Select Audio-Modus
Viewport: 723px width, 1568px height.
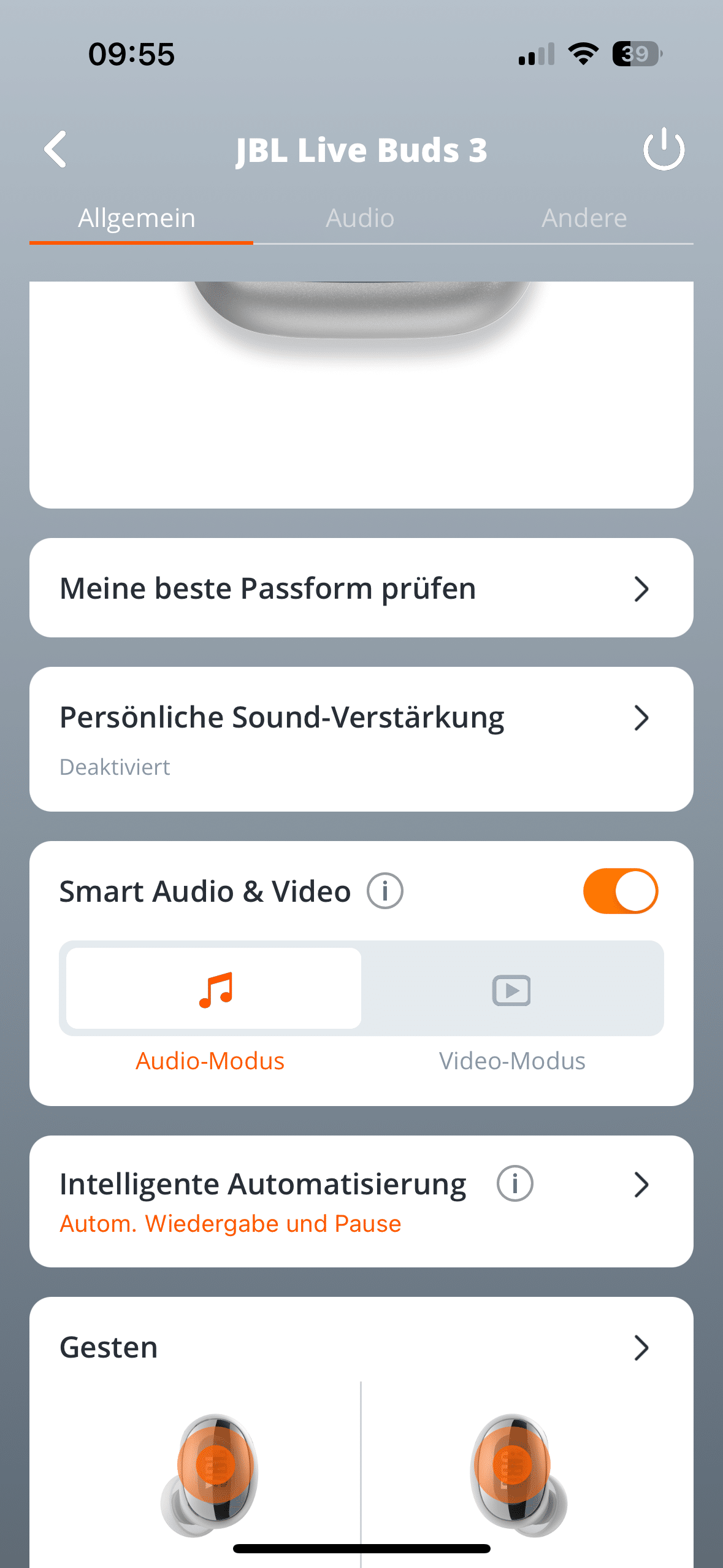(x=213, y=989)
